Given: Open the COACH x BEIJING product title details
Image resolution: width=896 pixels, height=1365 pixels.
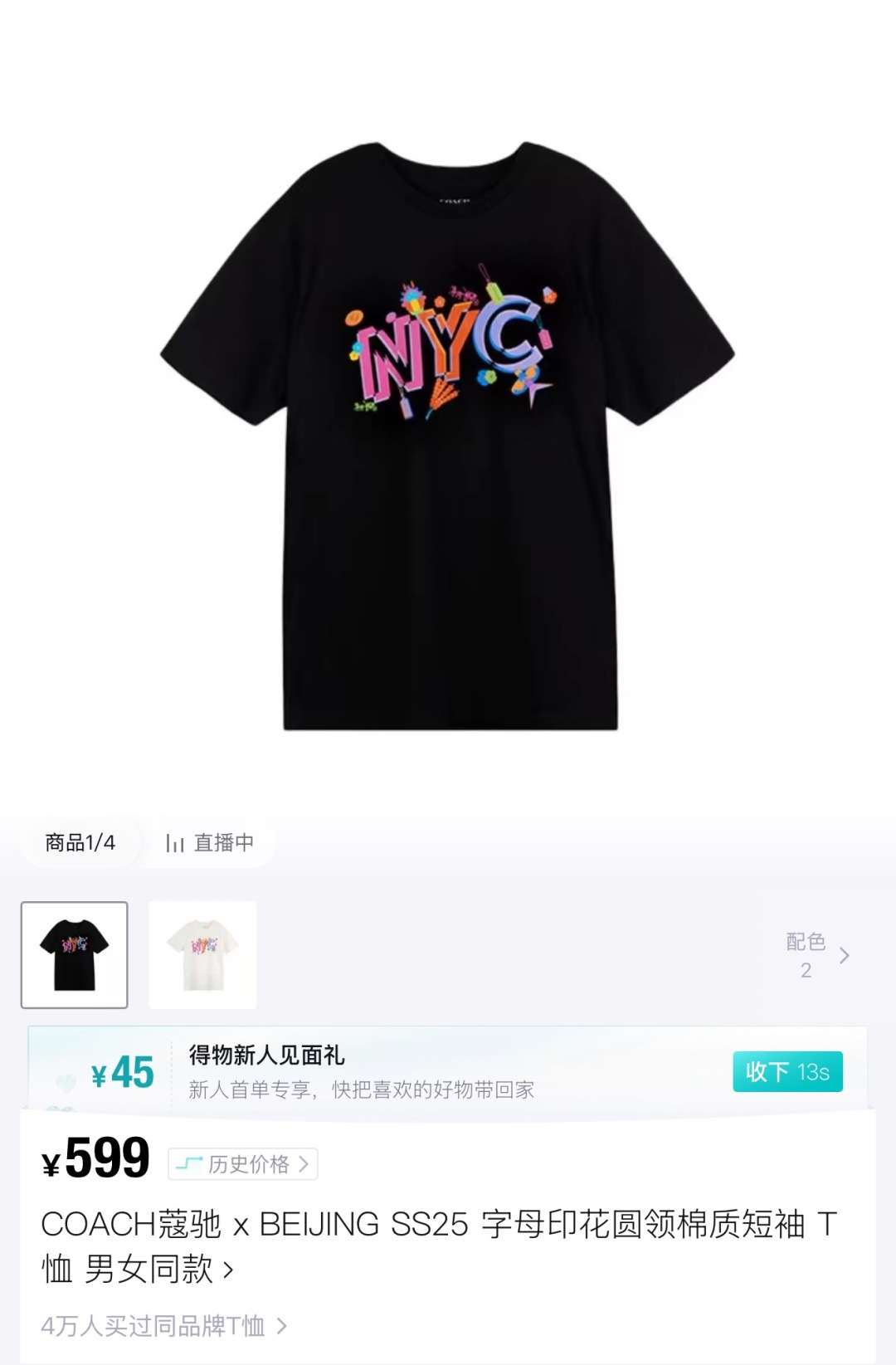Looking at the screenshot, I should [x=438, y=1246].
